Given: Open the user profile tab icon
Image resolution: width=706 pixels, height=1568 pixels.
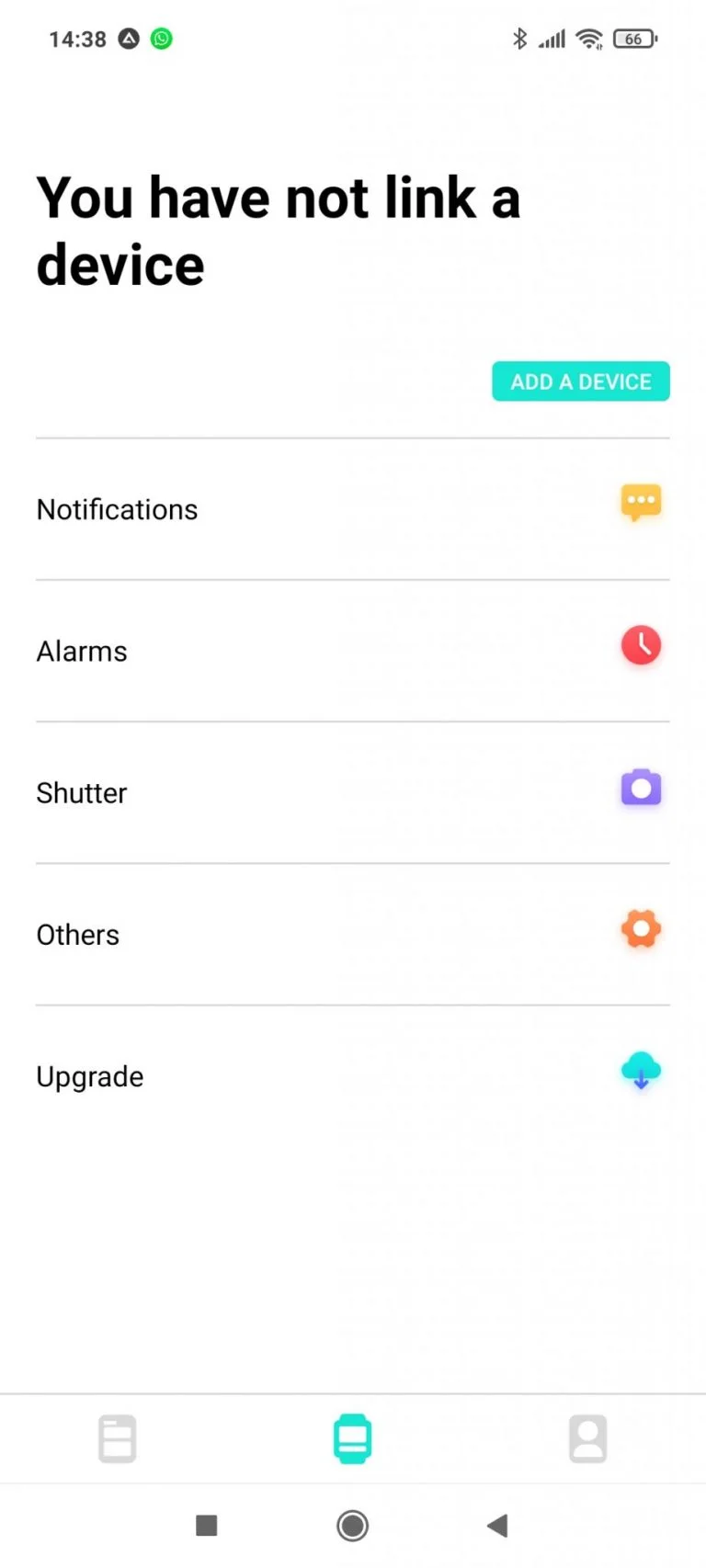Looking at the screenshot, I should point(587,1438).
